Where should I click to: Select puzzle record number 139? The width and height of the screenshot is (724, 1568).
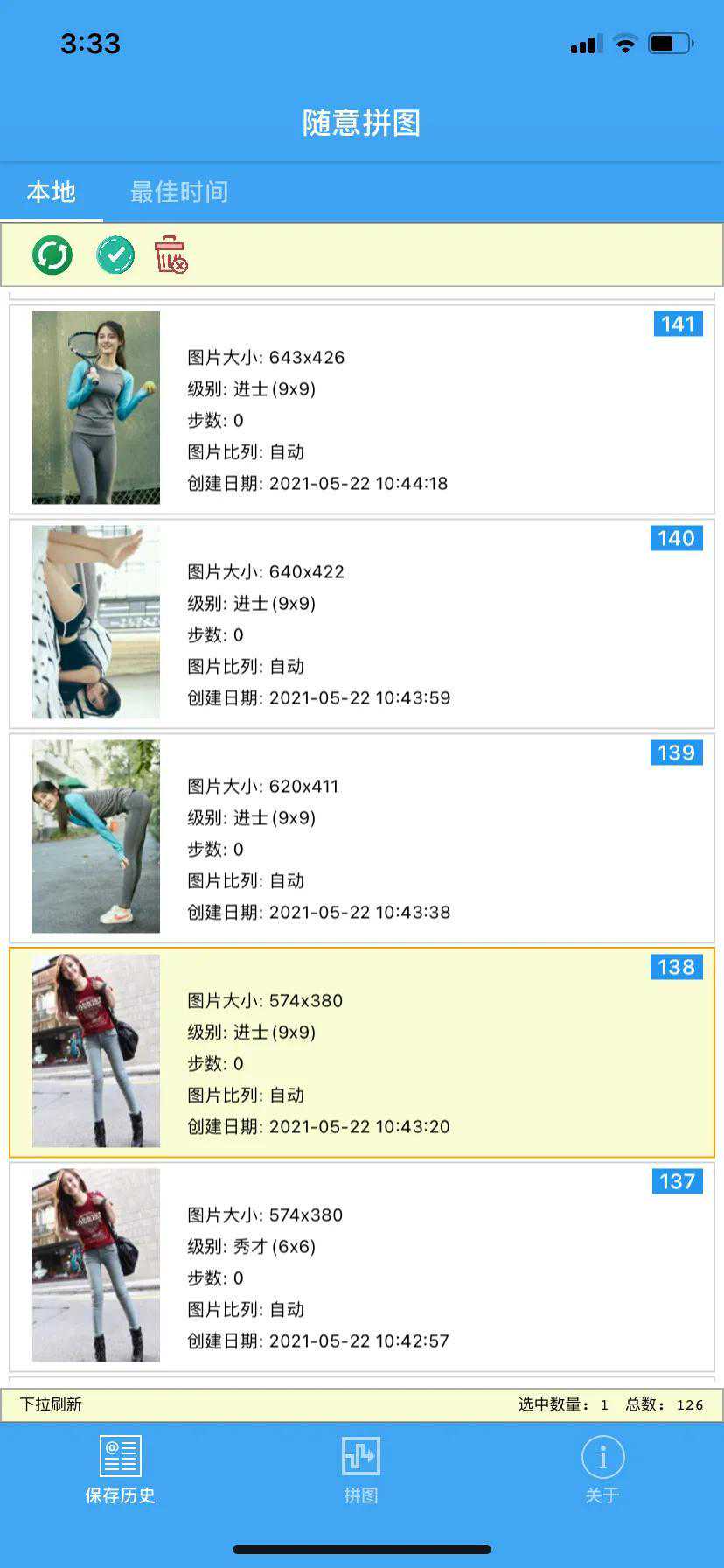(x=362, y=837)
